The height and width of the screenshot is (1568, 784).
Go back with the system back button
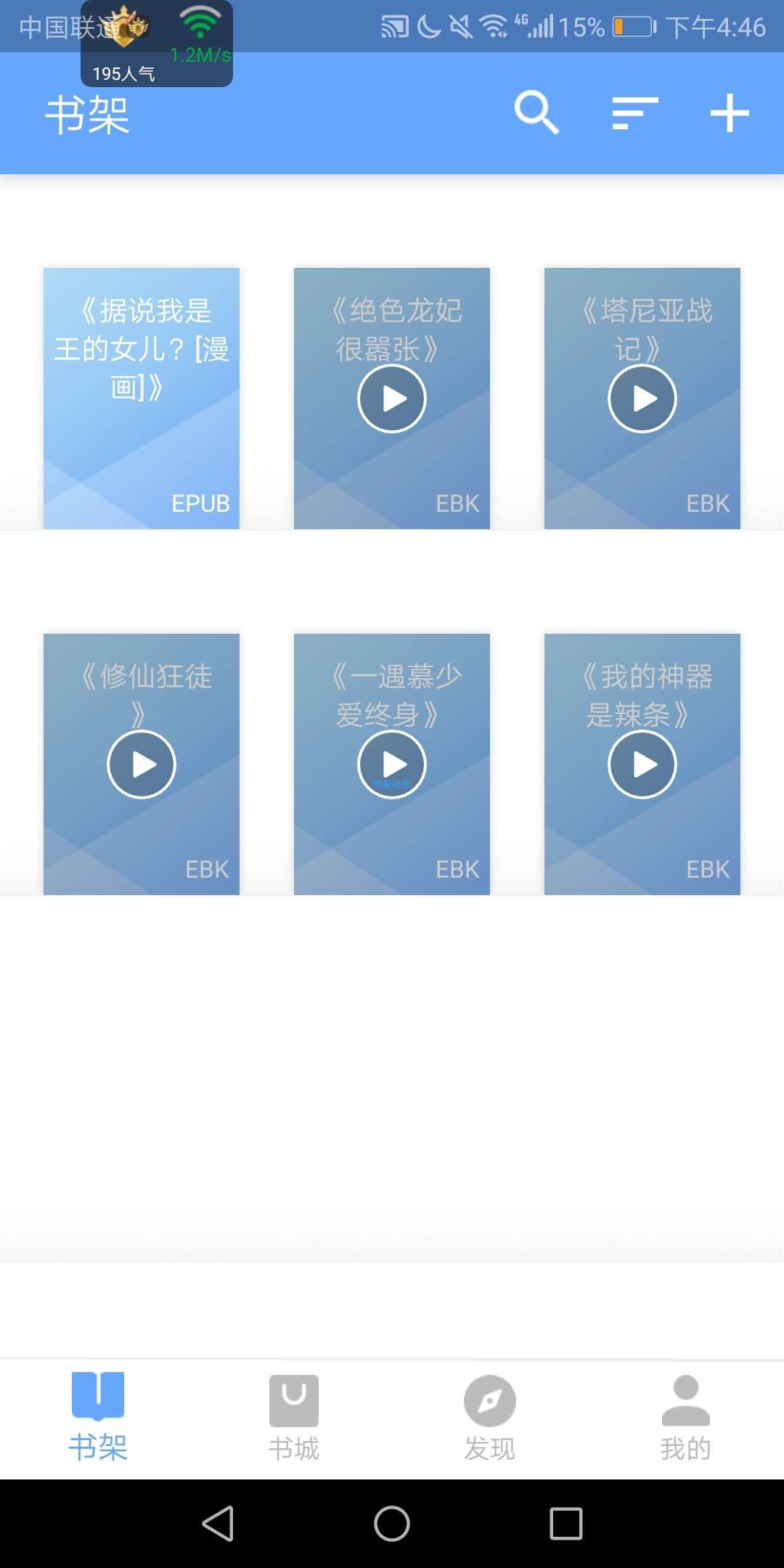tap(218, 1523)
